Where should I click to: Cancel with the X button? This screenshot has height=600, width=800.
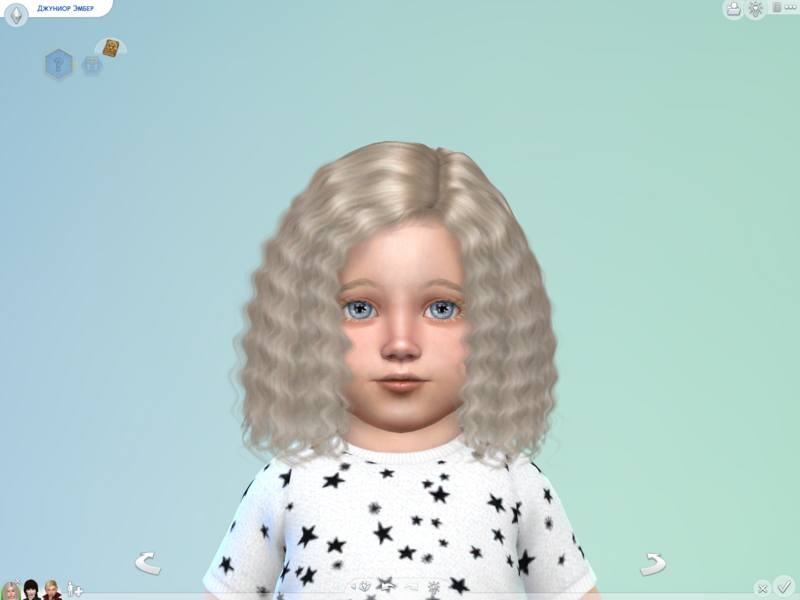point(762,588)
